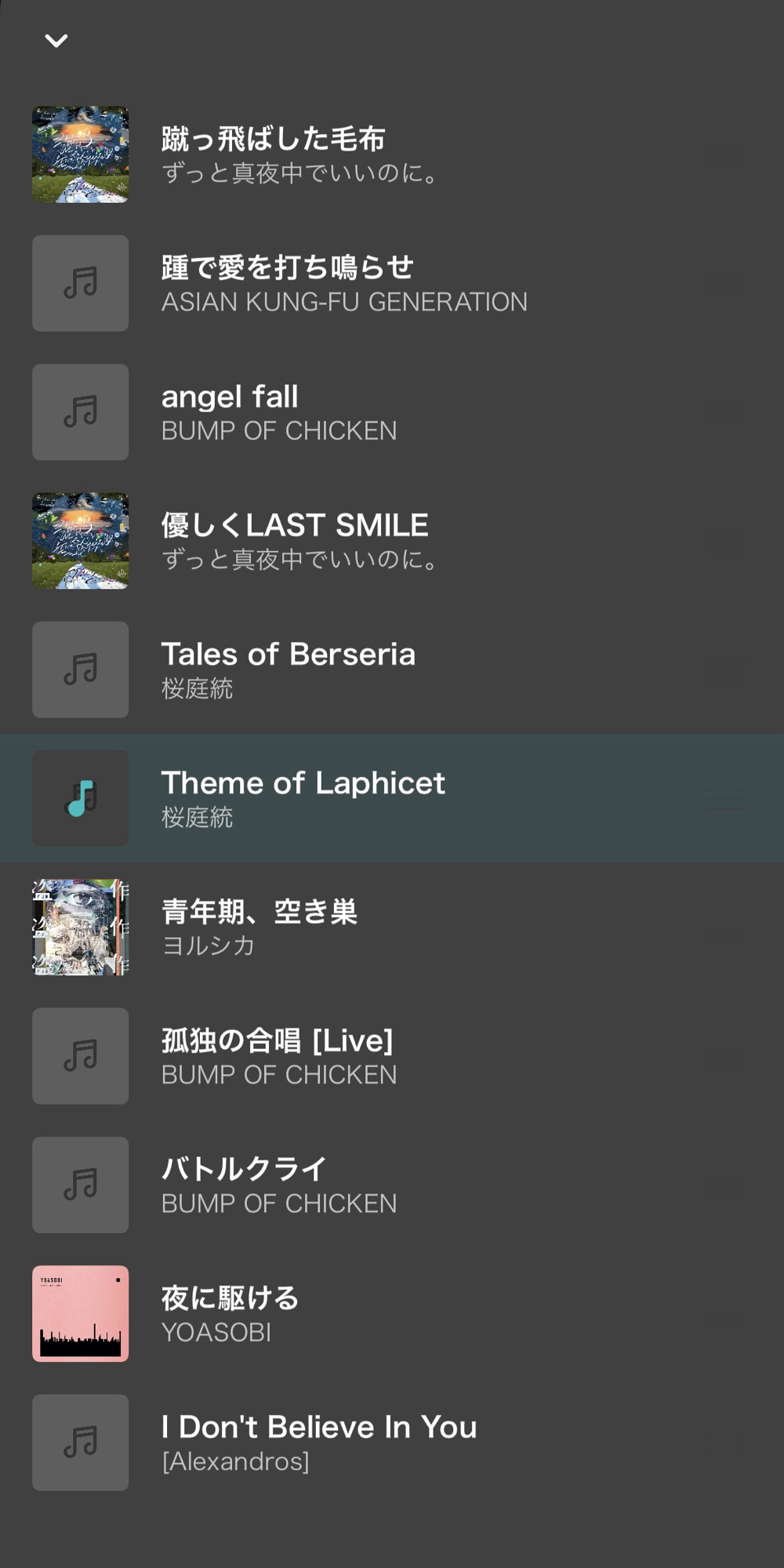784x1568 pixels.
Task: Collapse the queue with the down chevron
Action: [56, 41]
